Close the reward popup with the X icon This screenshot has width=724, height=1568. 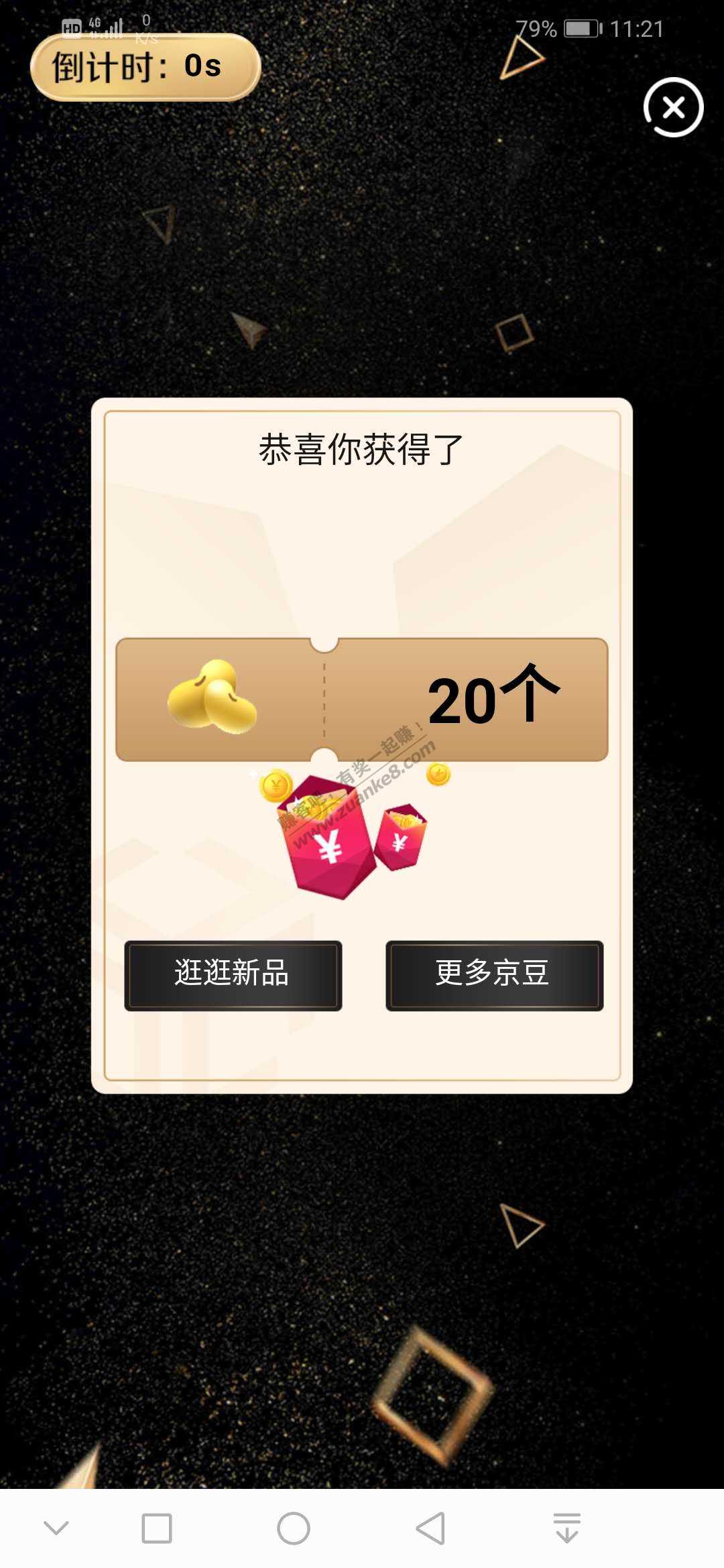[x=673, y=107]
